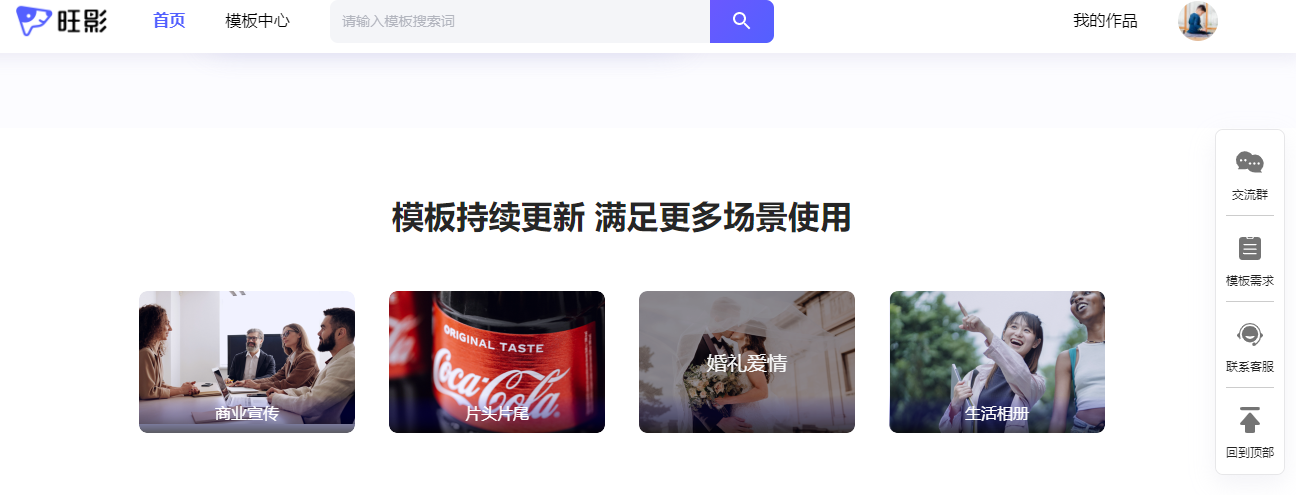
Task: Select the 婚礼爱情 template card
Action: pyautogui.click(x=747, y=362)
